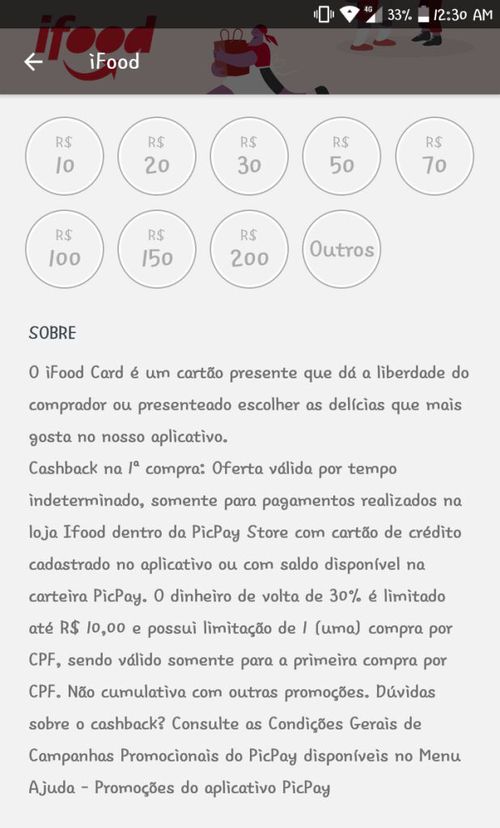This screenshot has height=828, width=500.
Task: Open Outros to enter another amount
Action: [x=342, y=249]
